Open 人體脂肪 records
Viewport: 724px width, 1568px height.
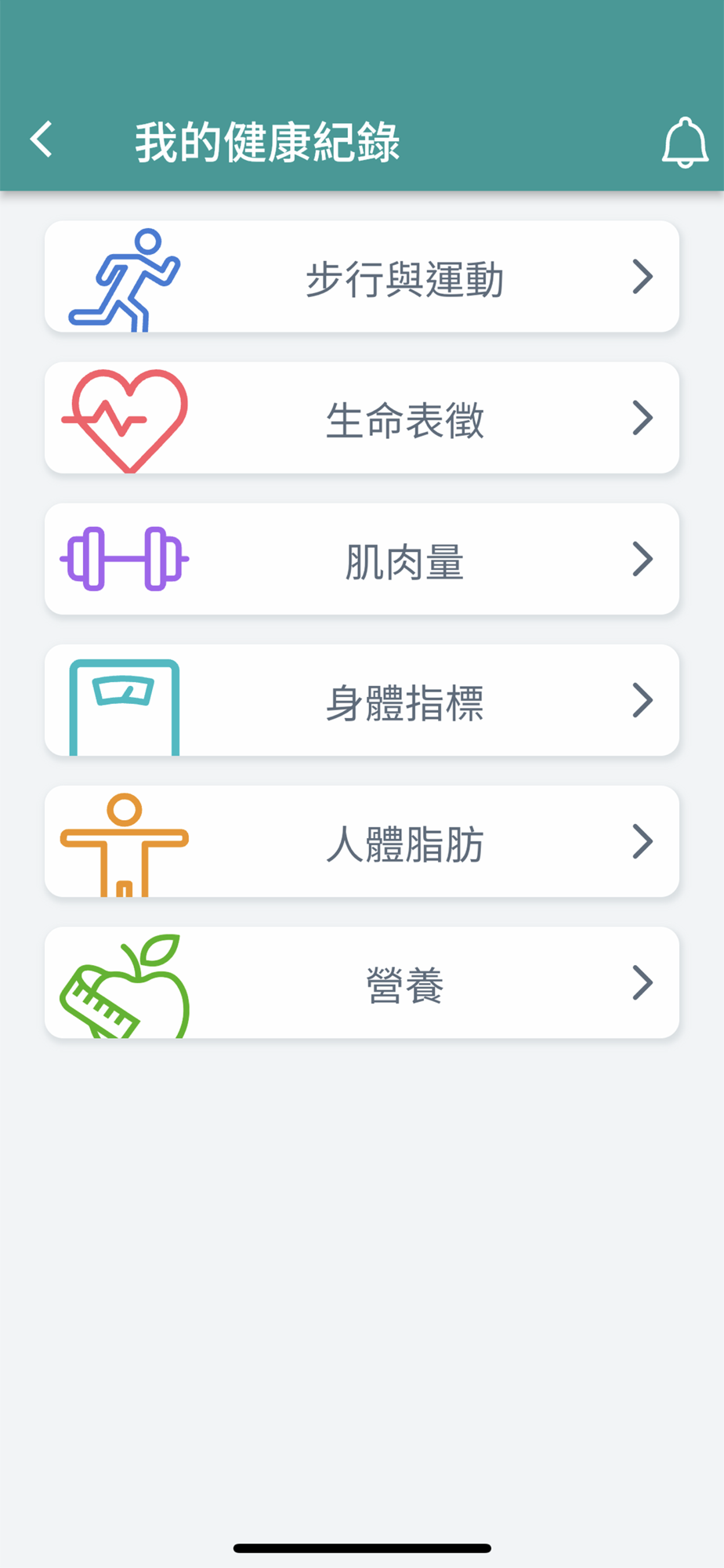tap(362, 841)
